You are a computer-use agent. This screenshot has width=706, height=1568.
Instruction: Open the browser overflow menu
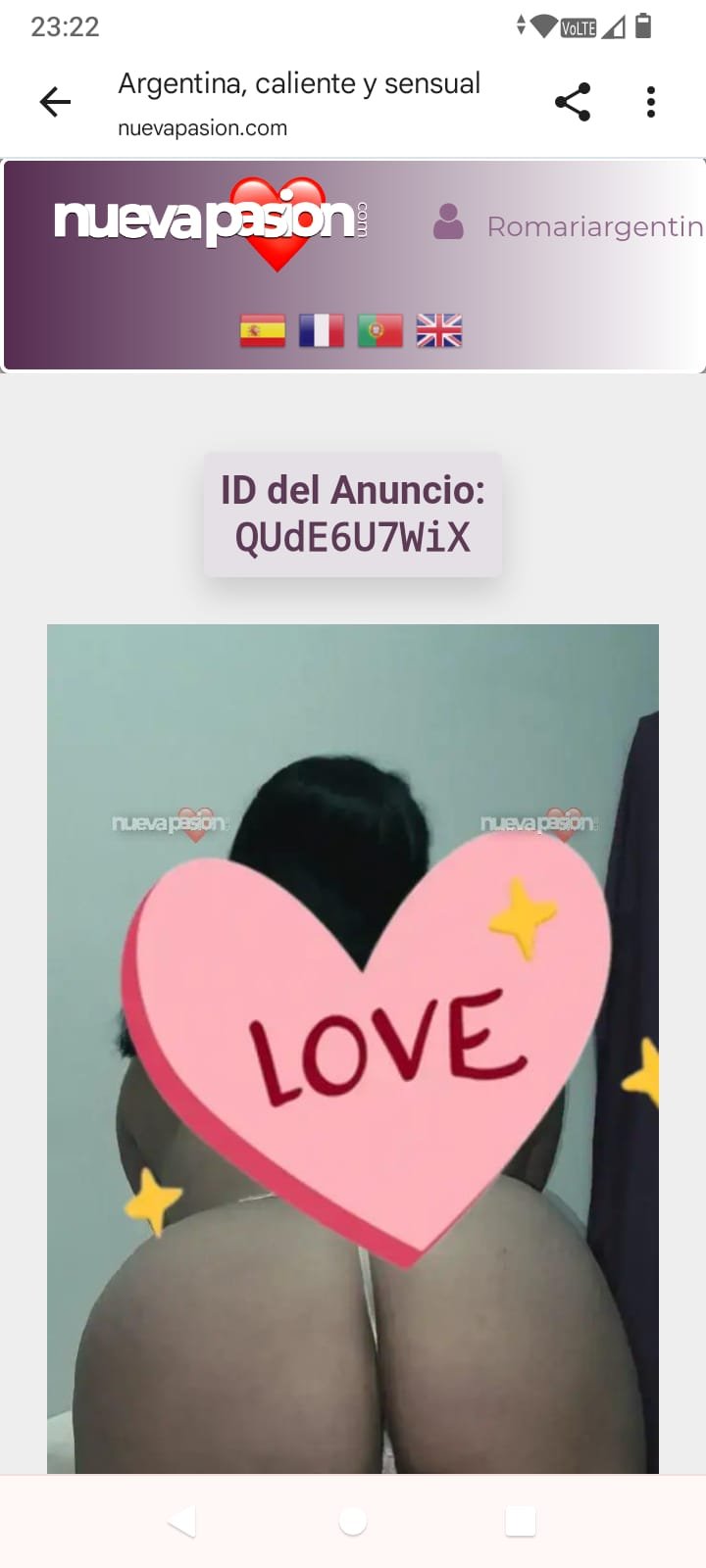pos(651,102)
